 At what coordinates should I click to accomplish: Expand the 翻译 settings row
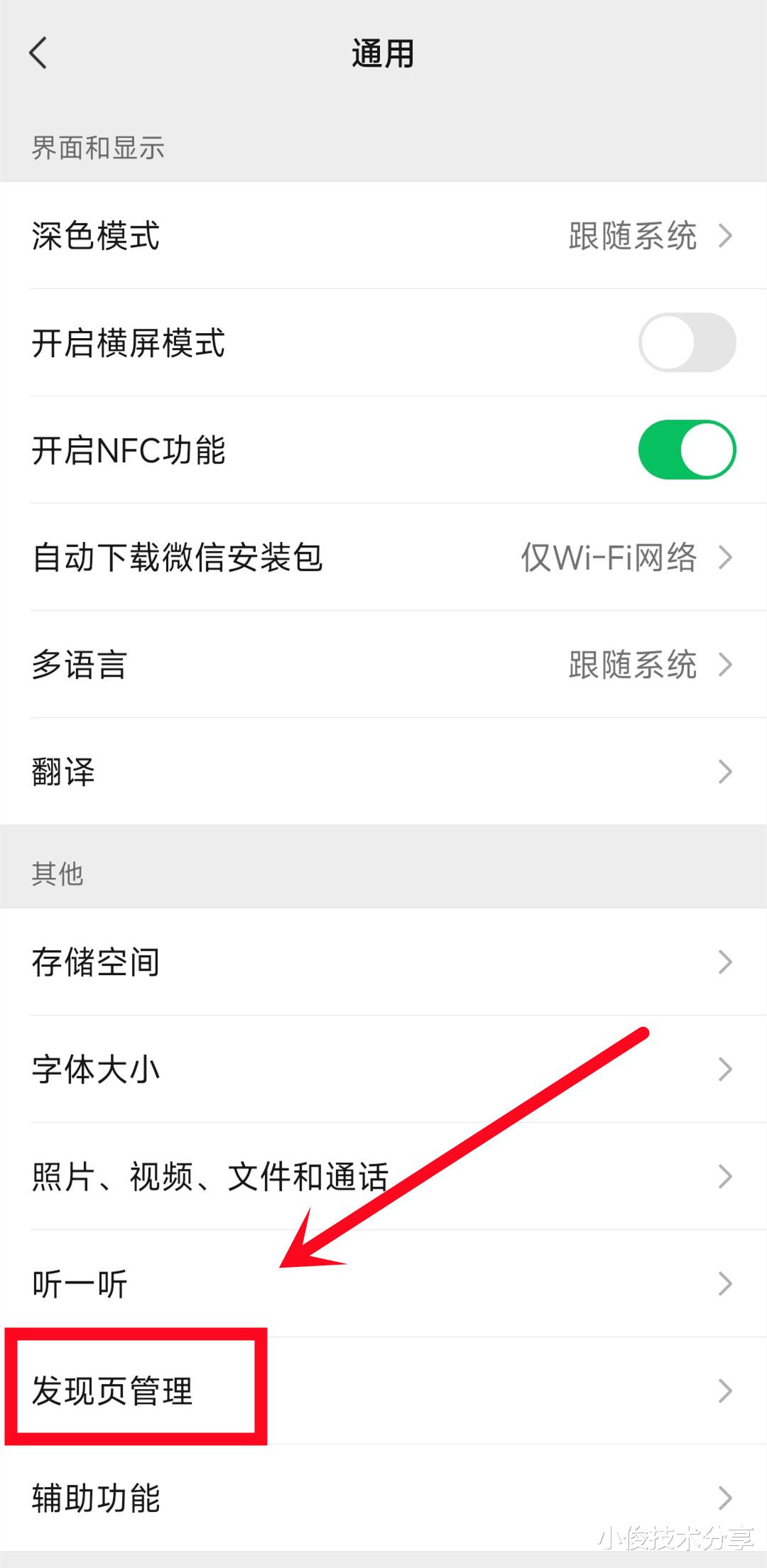pos(725,771)
